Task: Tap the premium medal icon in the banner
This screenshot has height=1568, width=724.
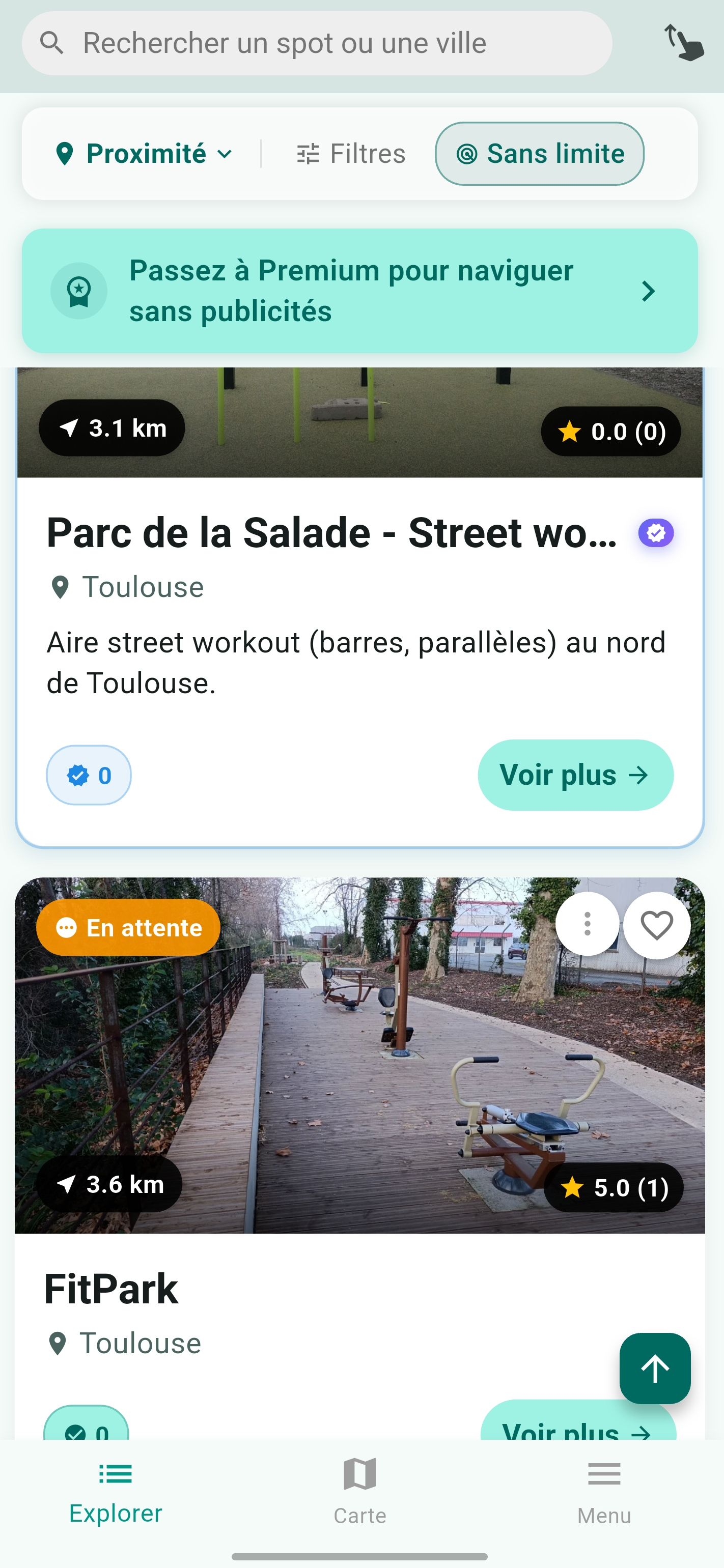Action: click(x=78, y=291)
